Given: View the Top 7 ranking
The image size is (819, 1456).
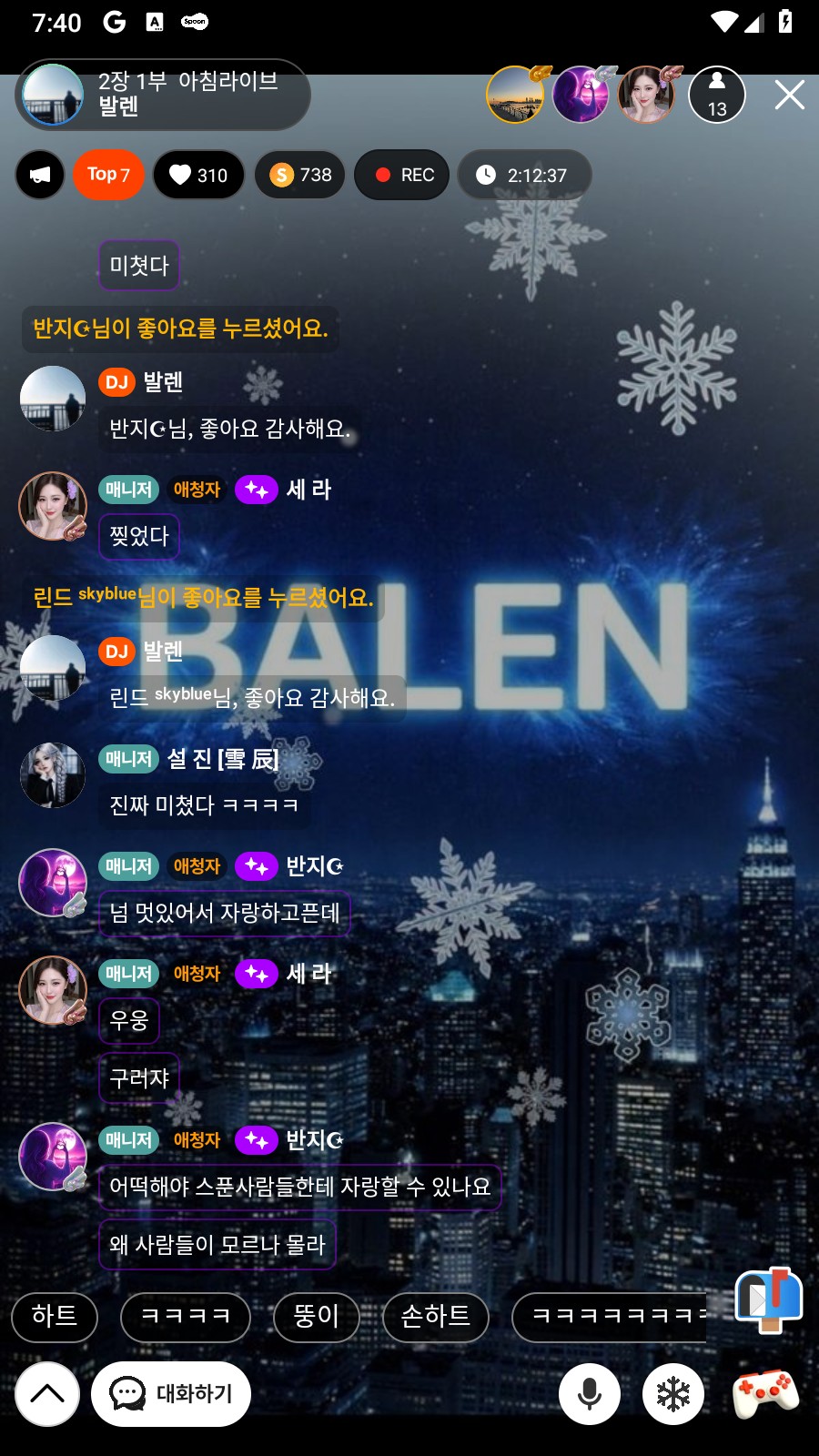Looking at the screenshot, I should tap(108, 175).
